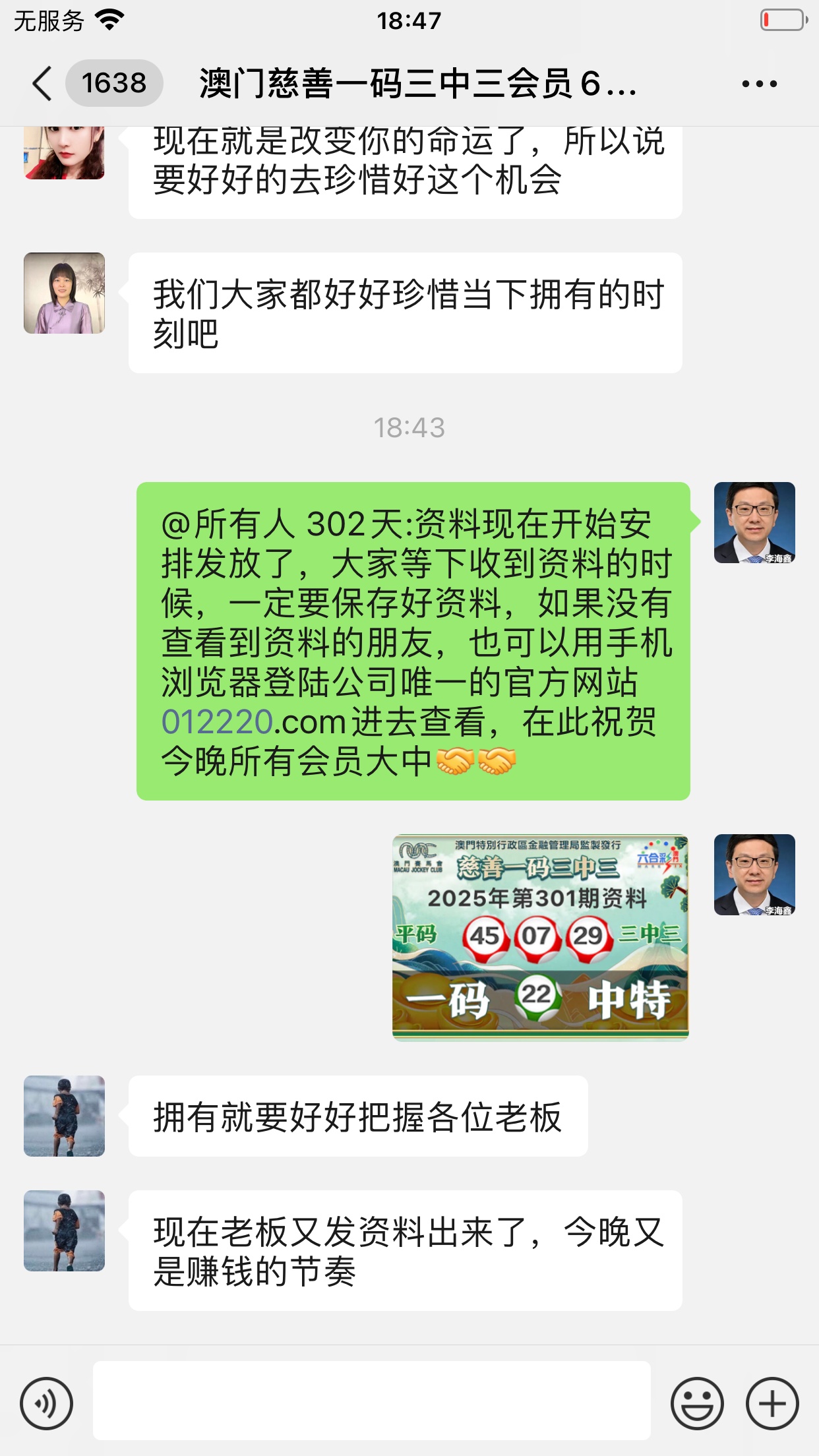The height and width of the screenshot is (1456, 819).
Task: Go back to the chat list
Action: 42,84
